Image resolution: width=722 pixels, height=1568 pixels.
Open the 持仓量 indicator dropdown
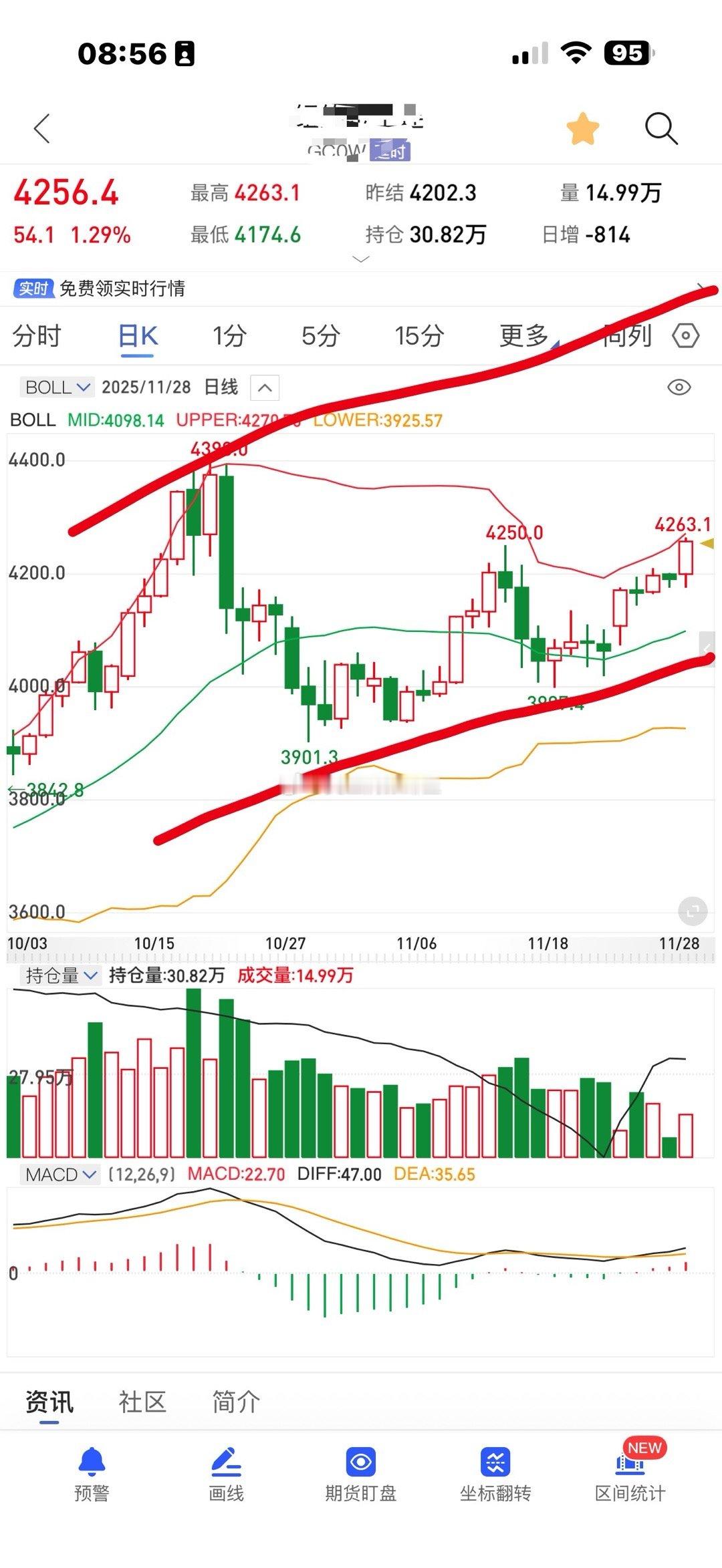coord(57,977)
